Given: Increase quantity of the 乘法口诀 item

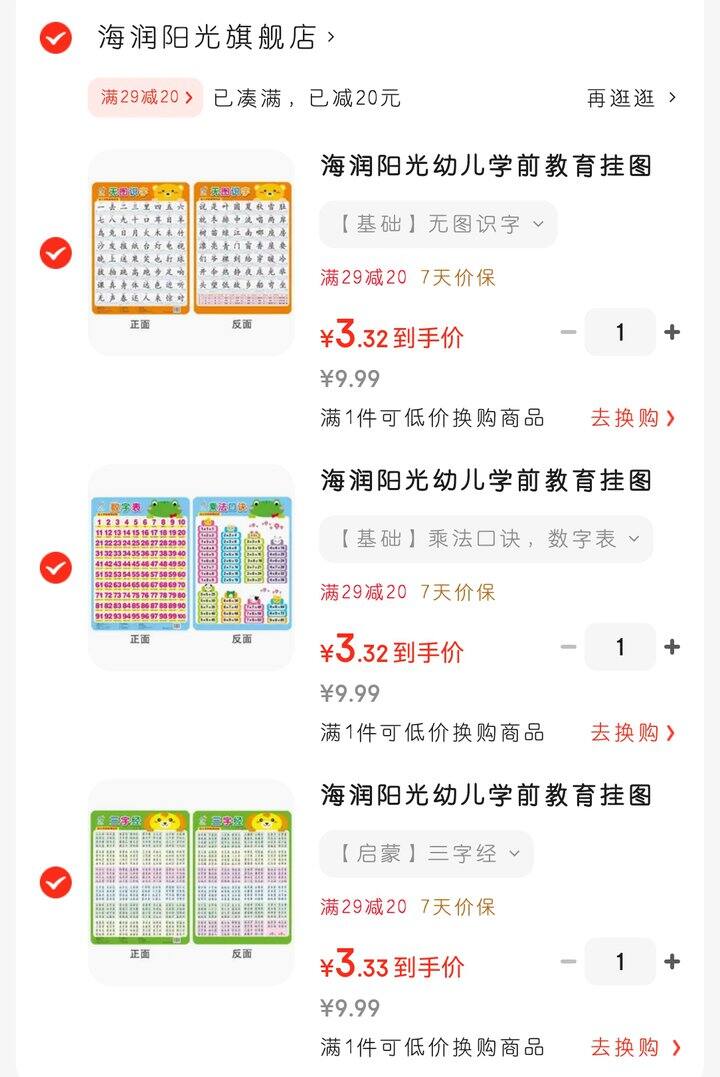Looking at the screenshot, I should click(672, 647).
